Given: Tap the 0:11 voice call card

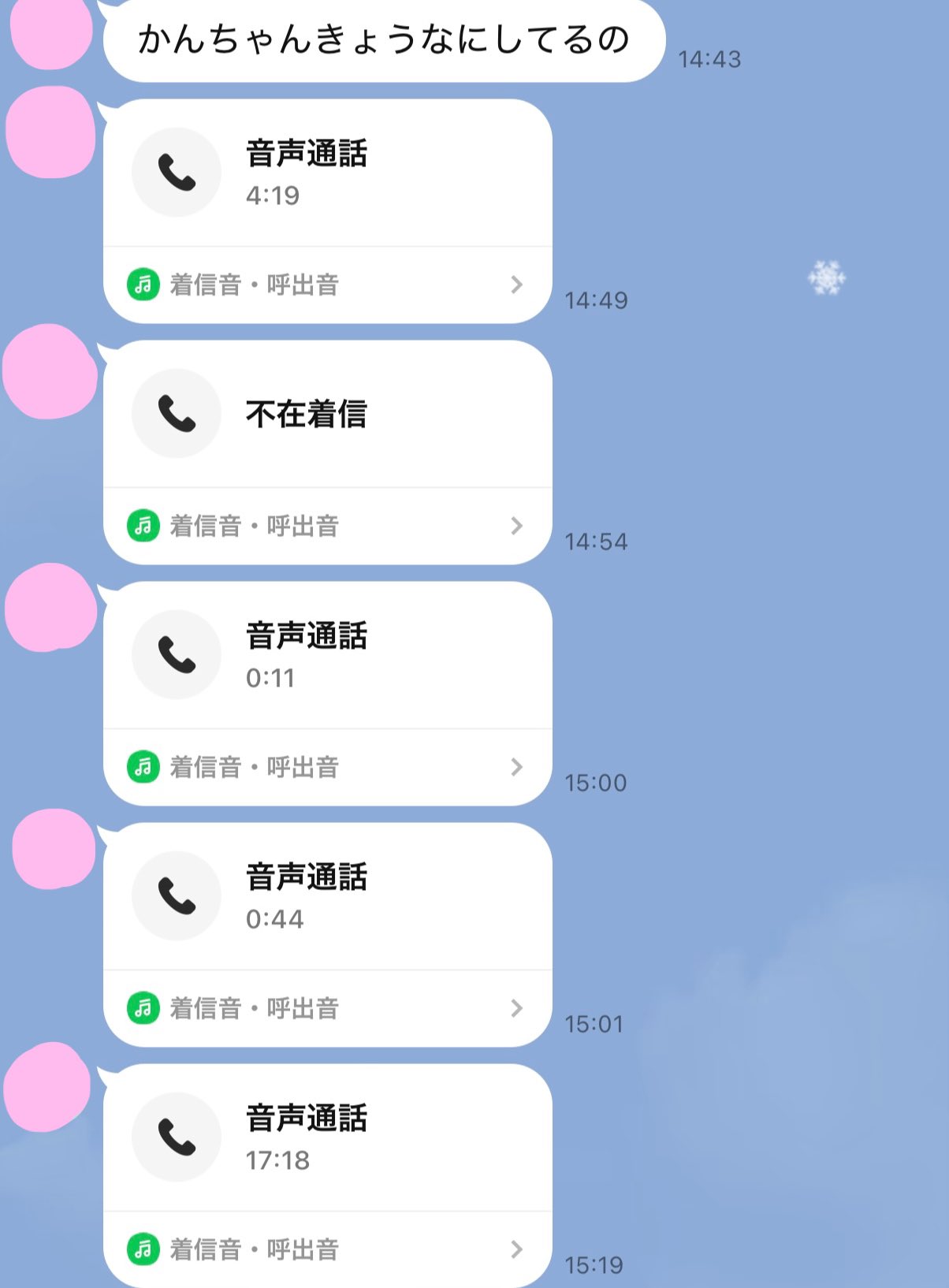Looking at the screenshot, I should click(x=326, y=655).
